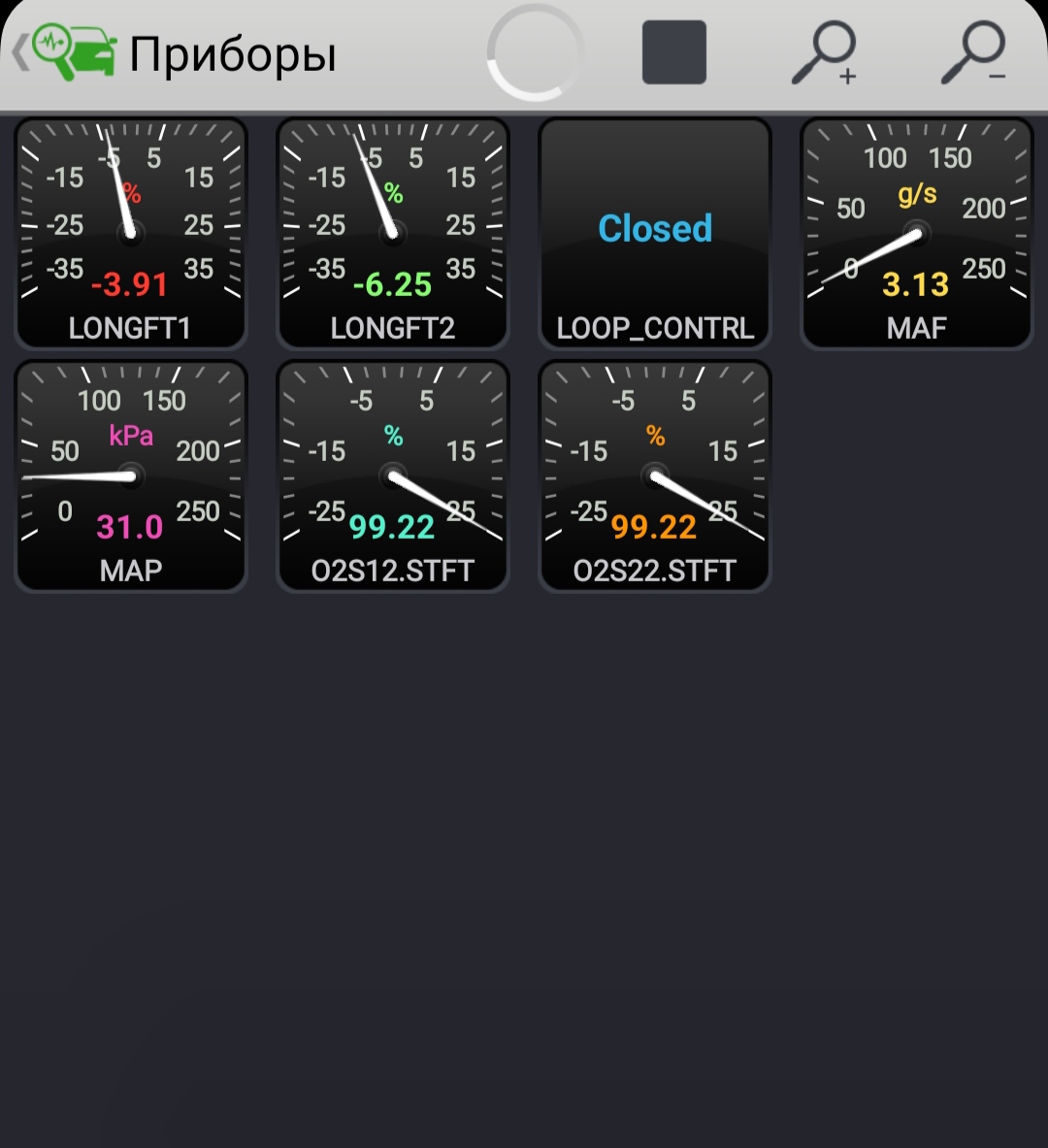Viewport: 1048px width, 1148px height.
Task: Select the LOOP_CONTRL Closed tile
Action: click(655, 233)
